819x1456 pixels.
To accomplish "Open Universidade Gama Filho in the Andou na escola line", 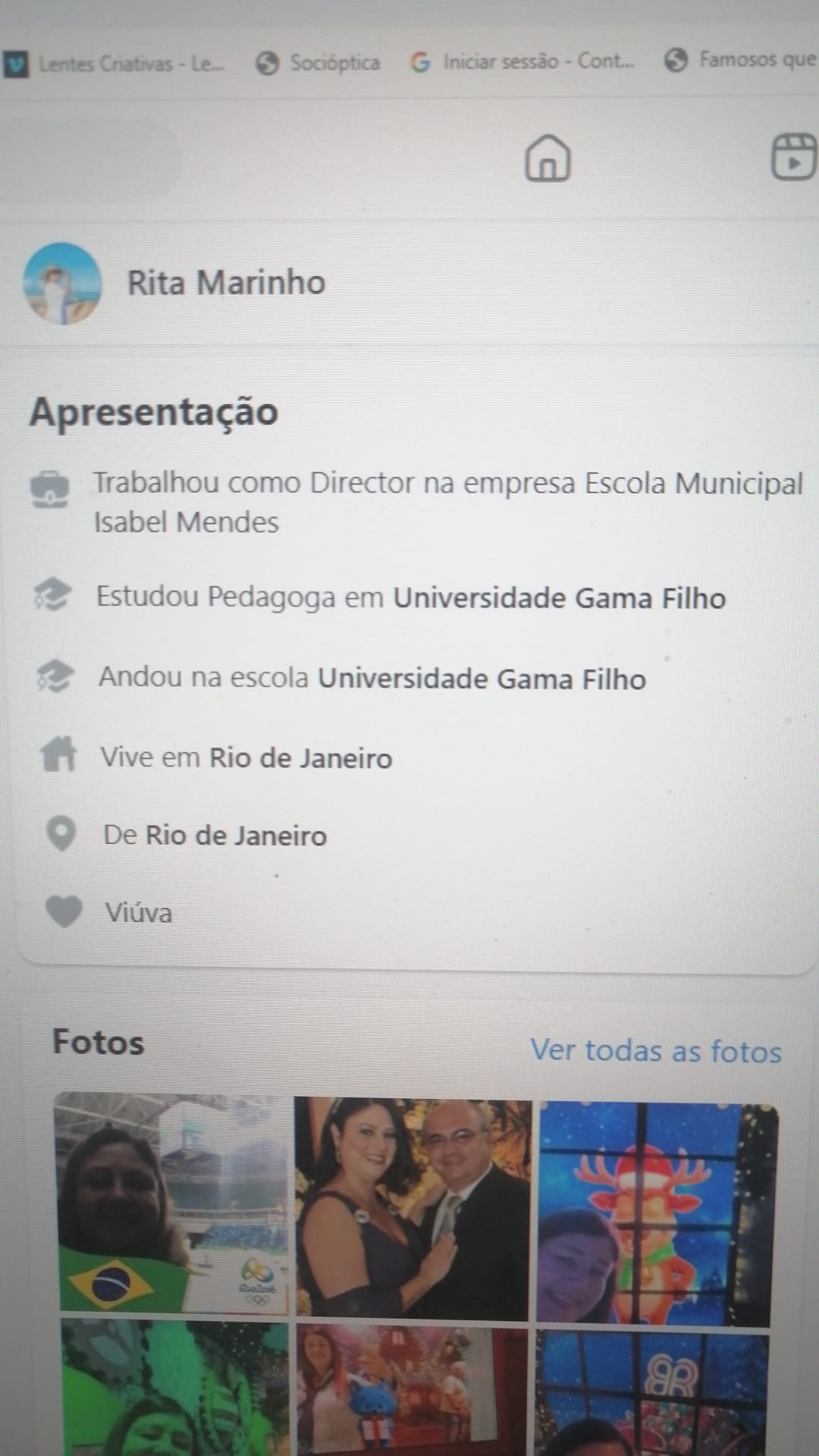I will tap(482, 679).
